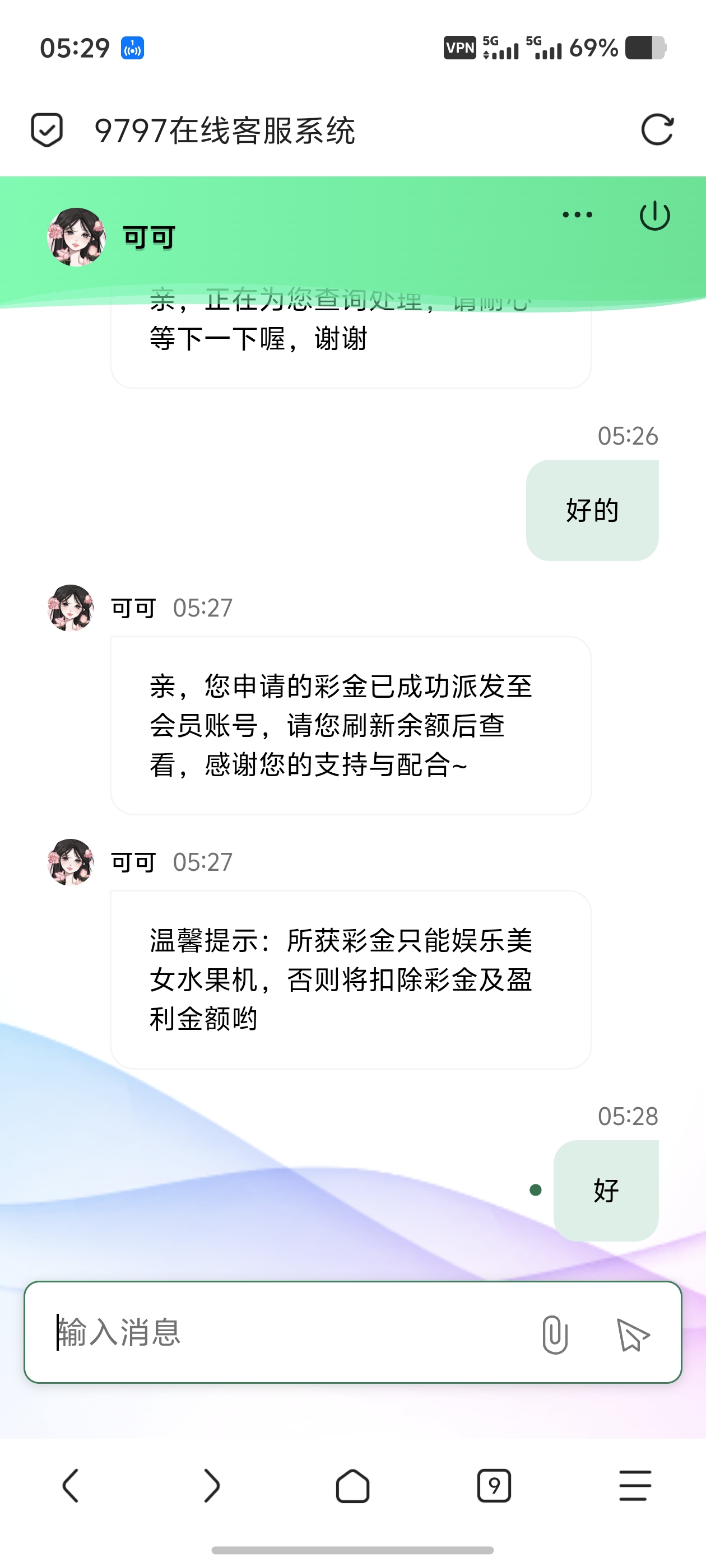Check site security shield icon
Image resolution: width=706 pixels, height=1568 pixels.
pos(47,130)
